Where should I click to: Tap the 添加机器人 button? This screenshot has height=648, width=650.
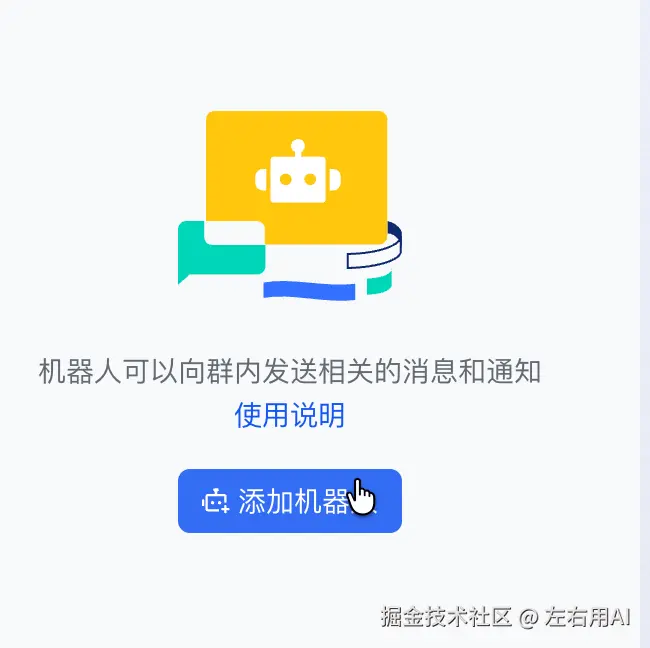click(289, 501)
